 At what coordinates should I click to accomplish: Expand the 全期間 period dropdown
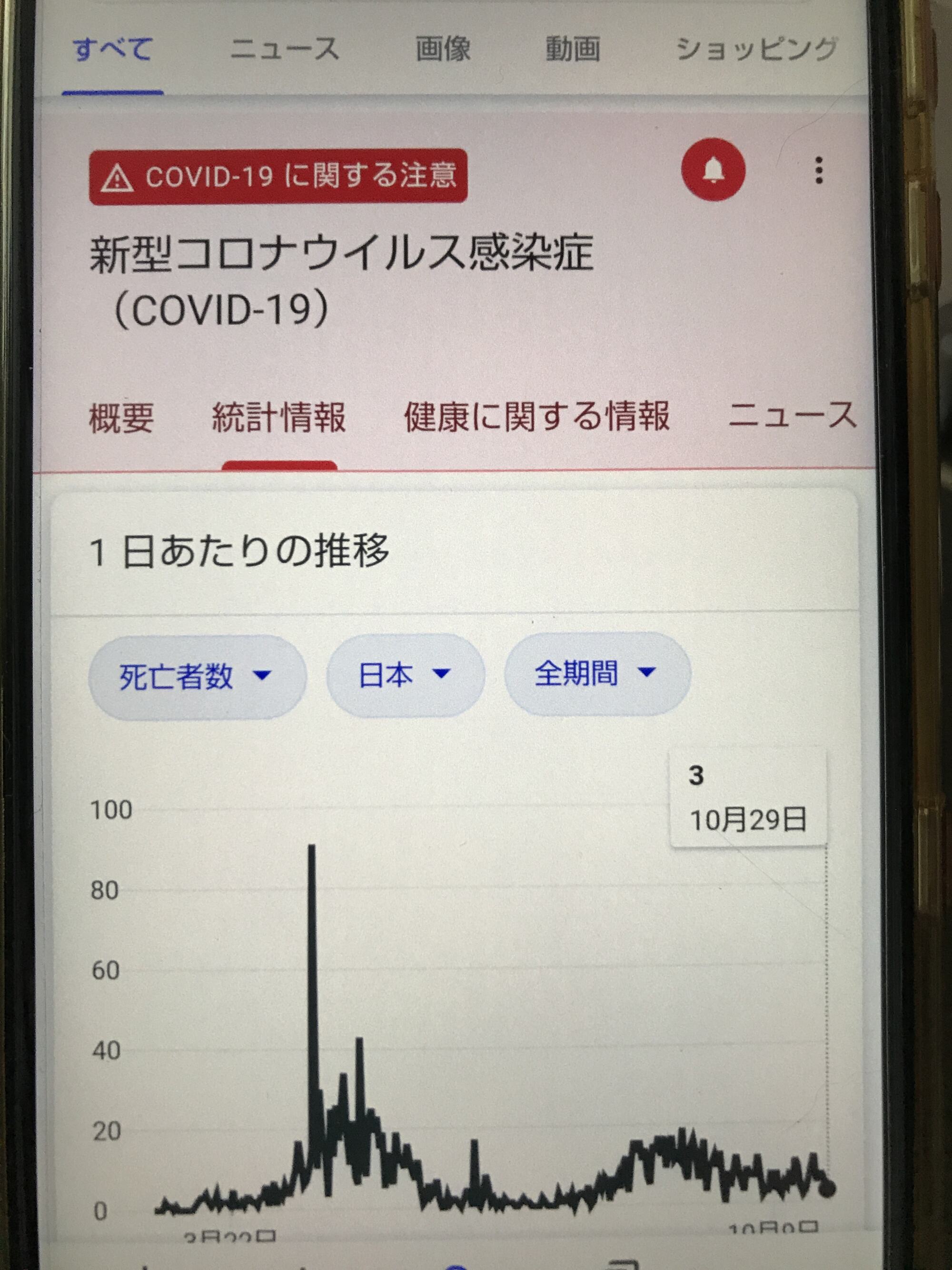coord(596,673)
